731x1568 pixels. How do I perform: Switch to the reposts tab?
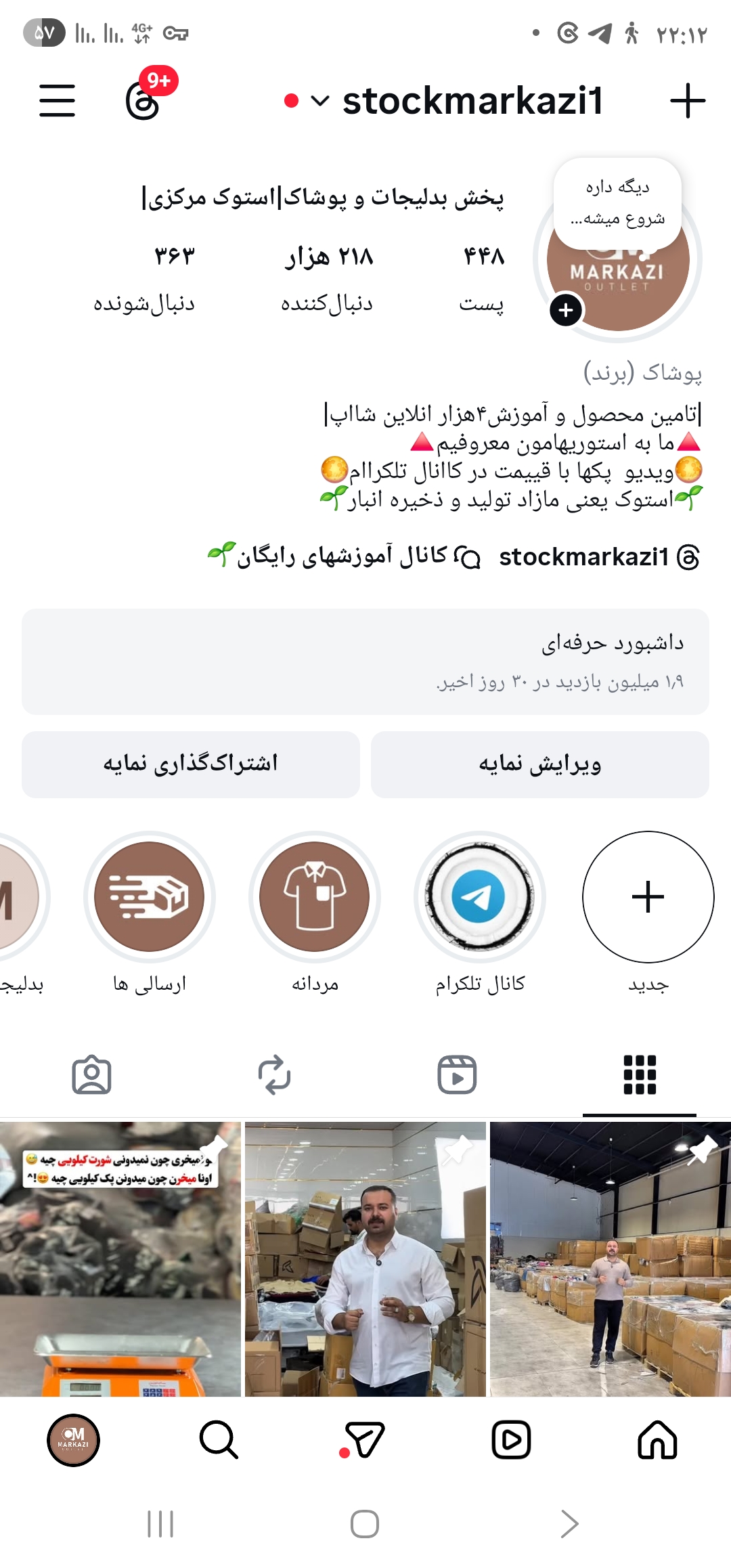click(274, 1074)
